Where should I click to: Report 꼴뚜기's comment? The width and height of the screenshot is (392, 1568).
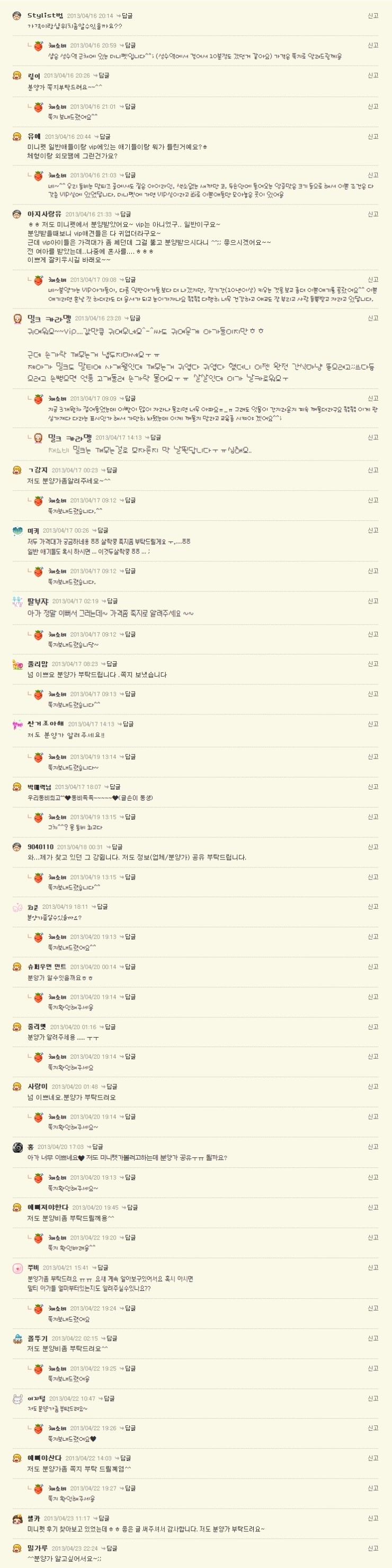(372, 1338)
